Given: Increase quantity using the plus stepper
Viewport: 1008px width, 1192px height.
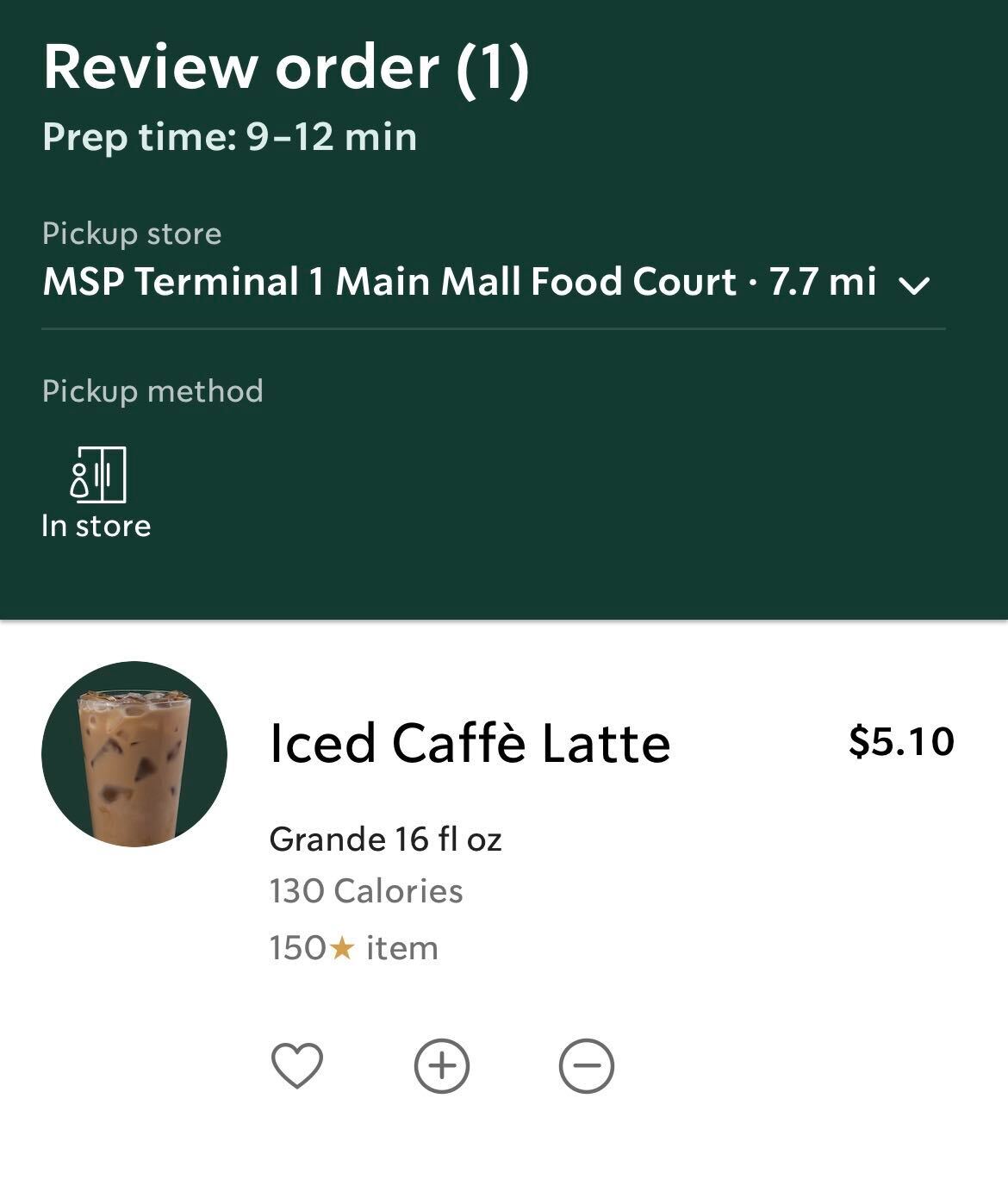Looking at the screenshot, I should [440, 1065].
